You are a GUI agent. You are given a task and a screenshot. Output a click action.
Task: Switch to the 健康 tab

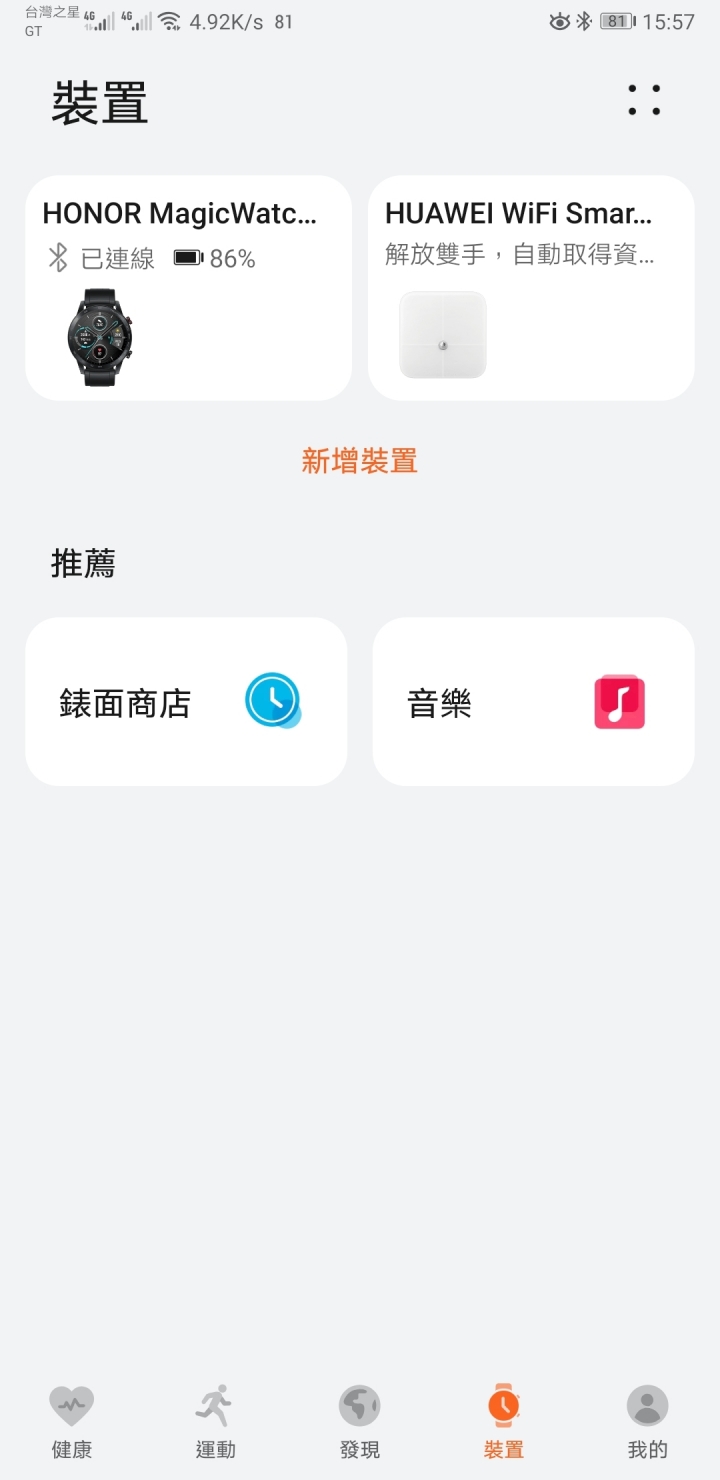point(72,1421)
